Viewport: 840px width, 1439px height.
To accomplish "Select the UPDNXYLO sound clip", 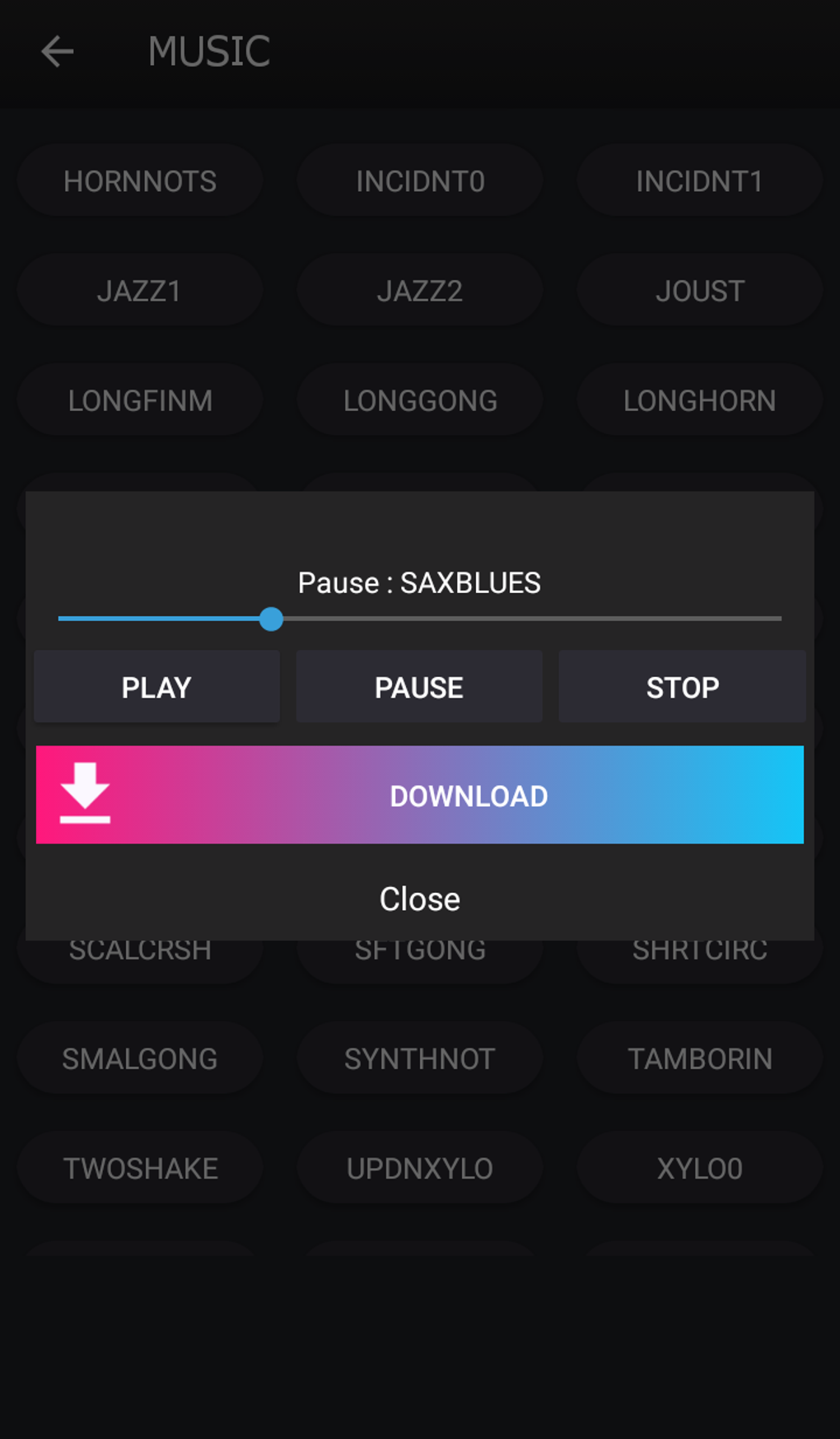I will click(419, 1167).
